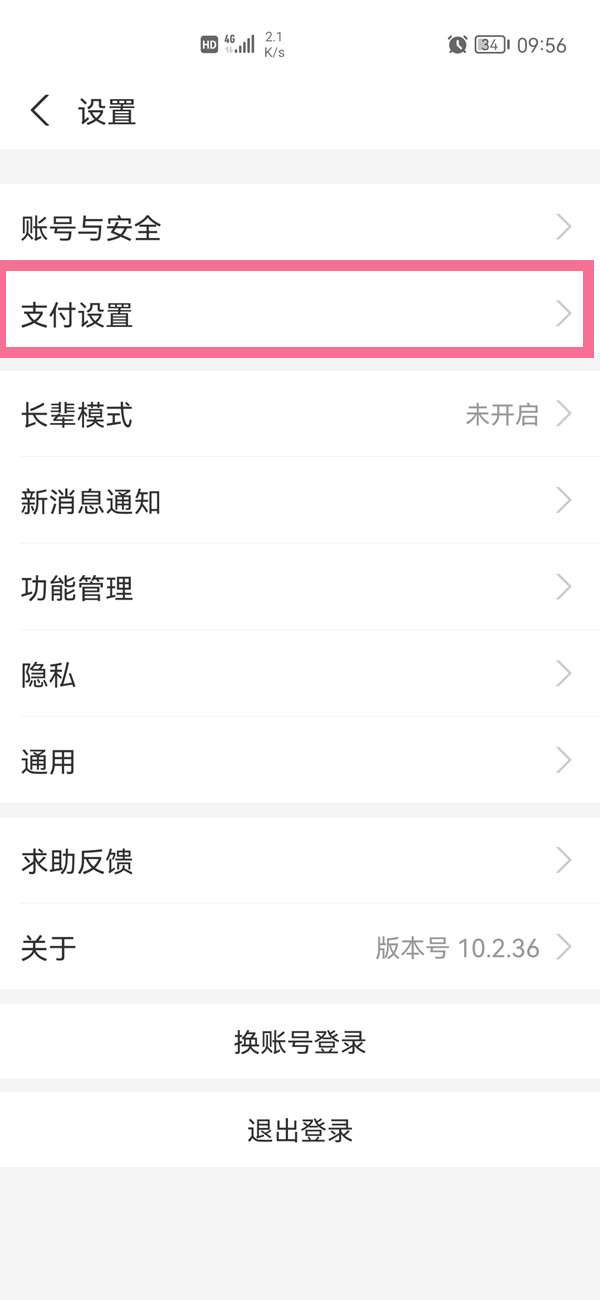Open 求助反馈
Viewport: 600px width, 1300px height.
coord(300,861)
